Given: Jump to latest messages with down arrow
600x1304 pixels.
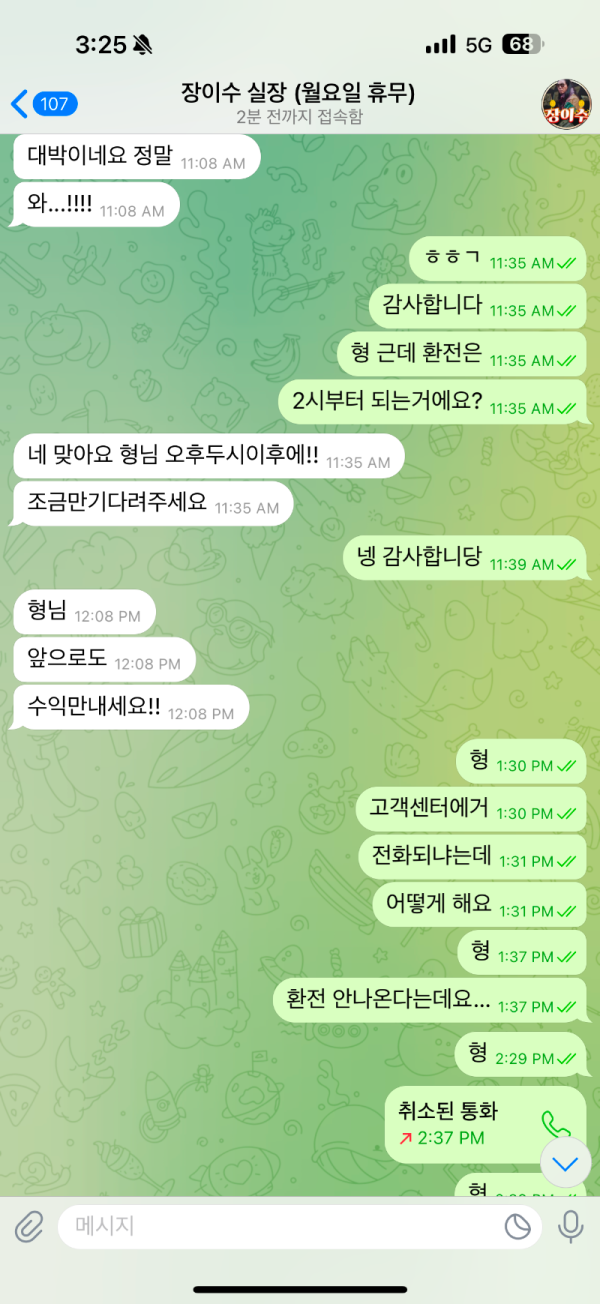Looking at the screenshot, I should [565, 1164].
